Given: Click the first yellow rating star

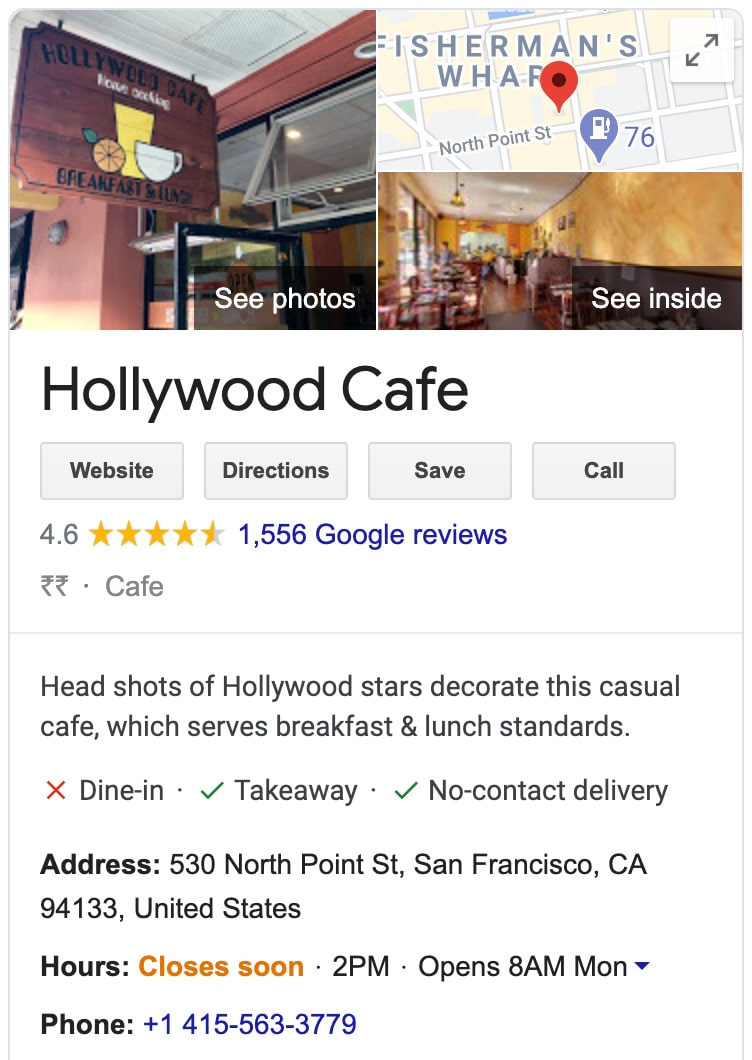Looking at the screenshot, I should tap(101, 535).
